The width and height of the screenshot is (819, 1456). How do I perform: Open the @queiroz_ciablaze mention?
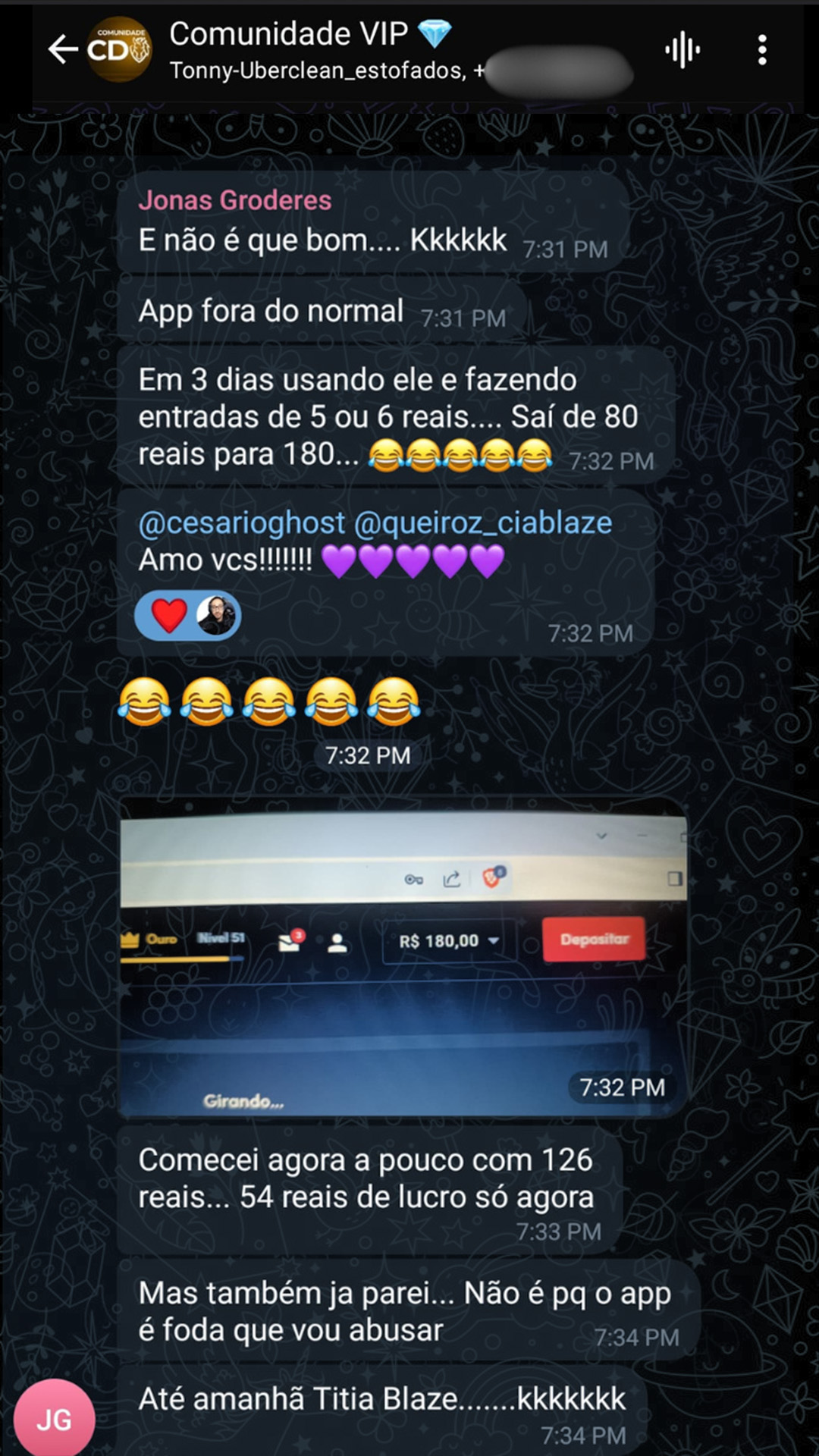(x=483, y=523)
